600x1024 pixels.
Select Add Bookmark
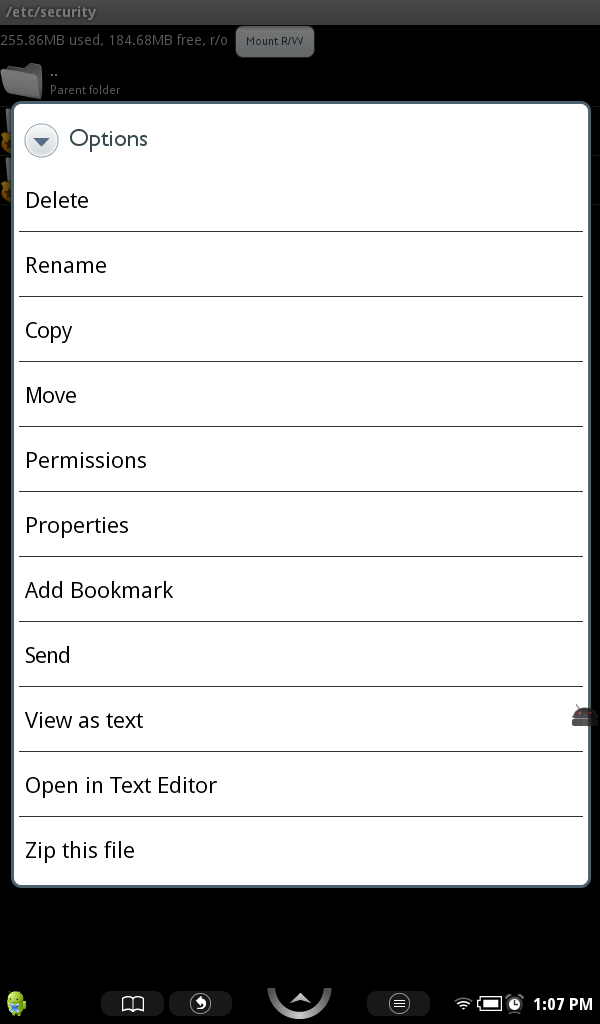point(300,590)
